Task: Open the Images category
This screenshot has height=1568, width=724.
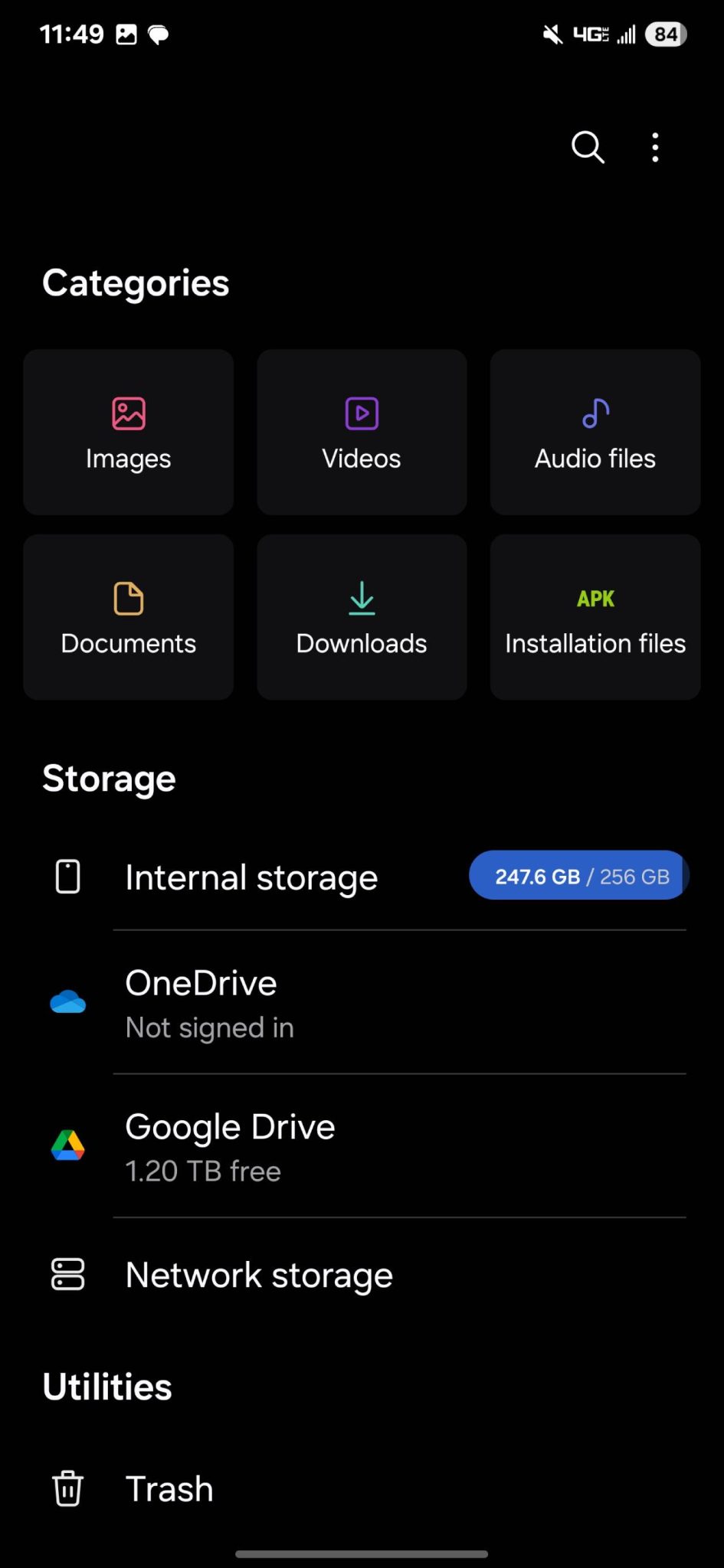Action: (x=129, y=433)
